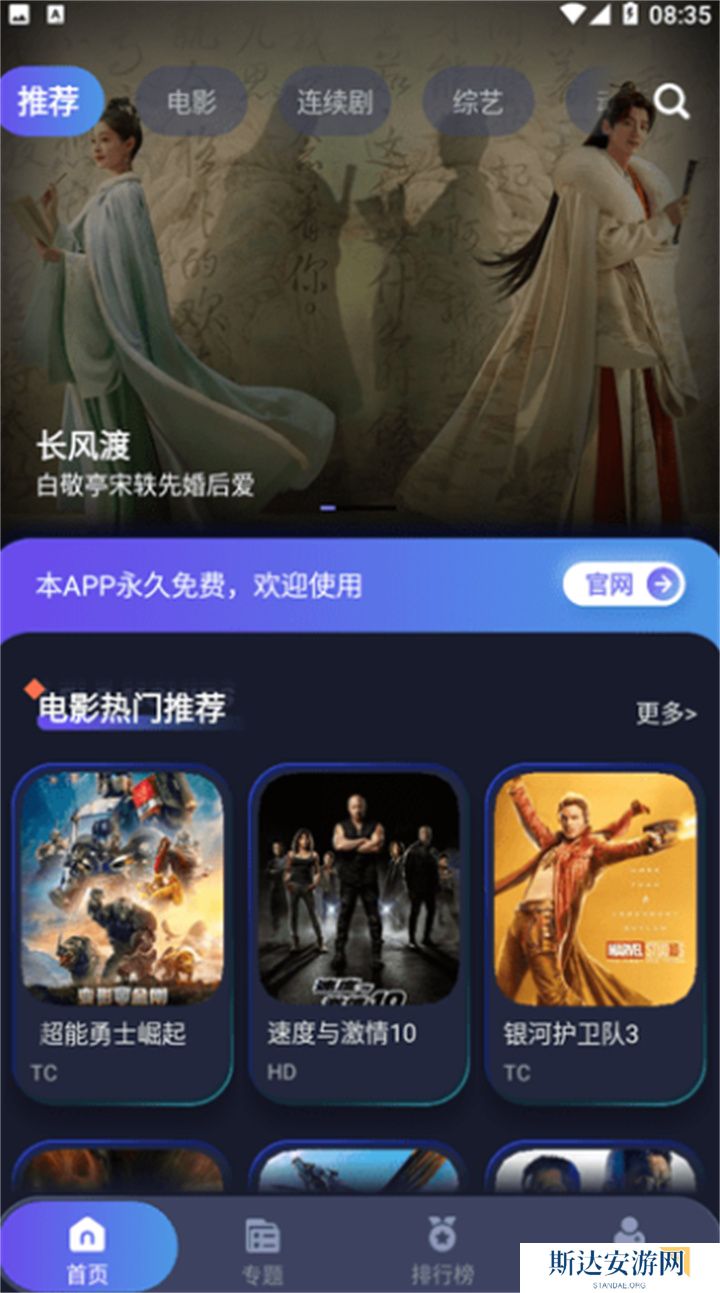
Task: Switch to the 综艺 tab
Action: [478, 101]
